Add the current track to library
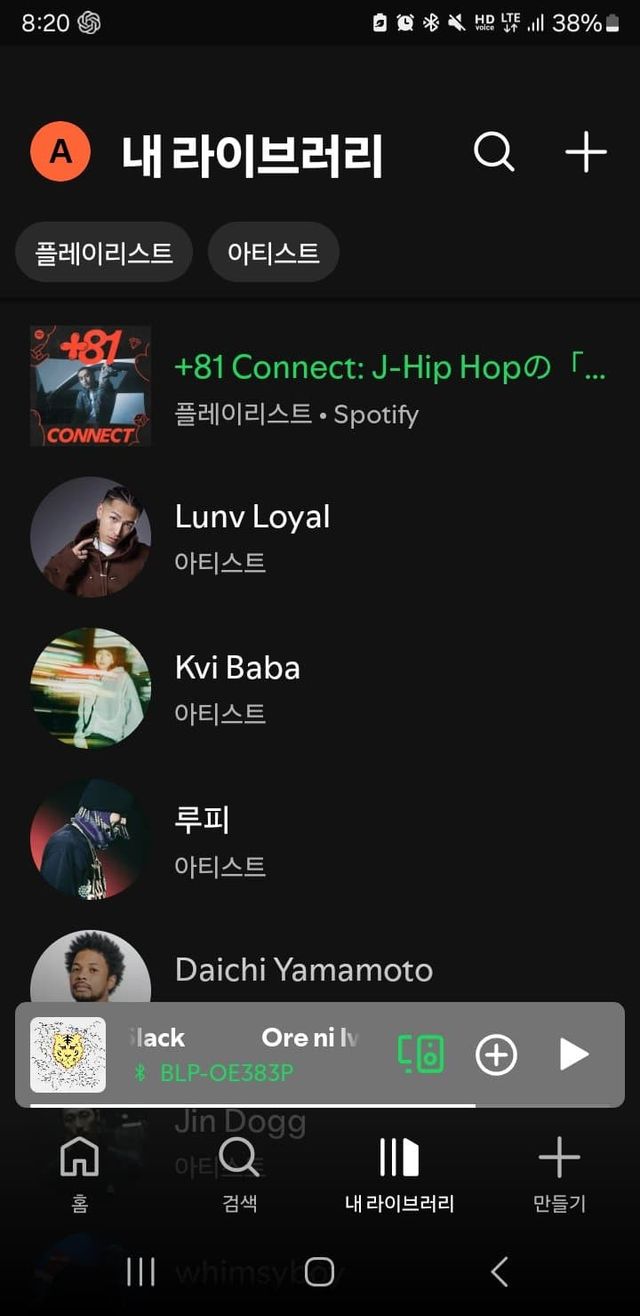This screenshot has height=1316, width=640. point(496,1054)
